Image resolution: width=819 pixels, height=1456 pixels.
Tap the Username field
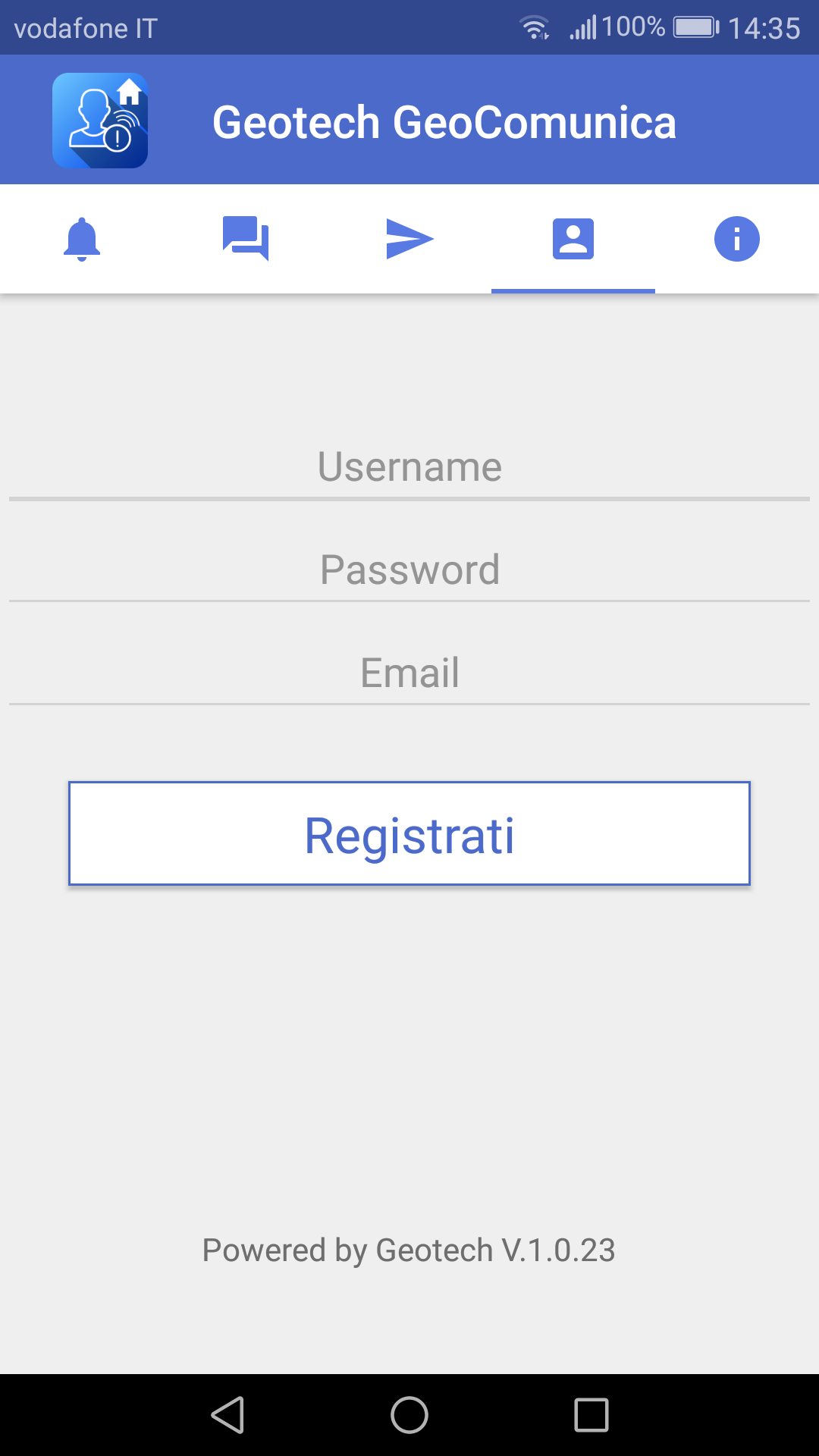point(409,466)
